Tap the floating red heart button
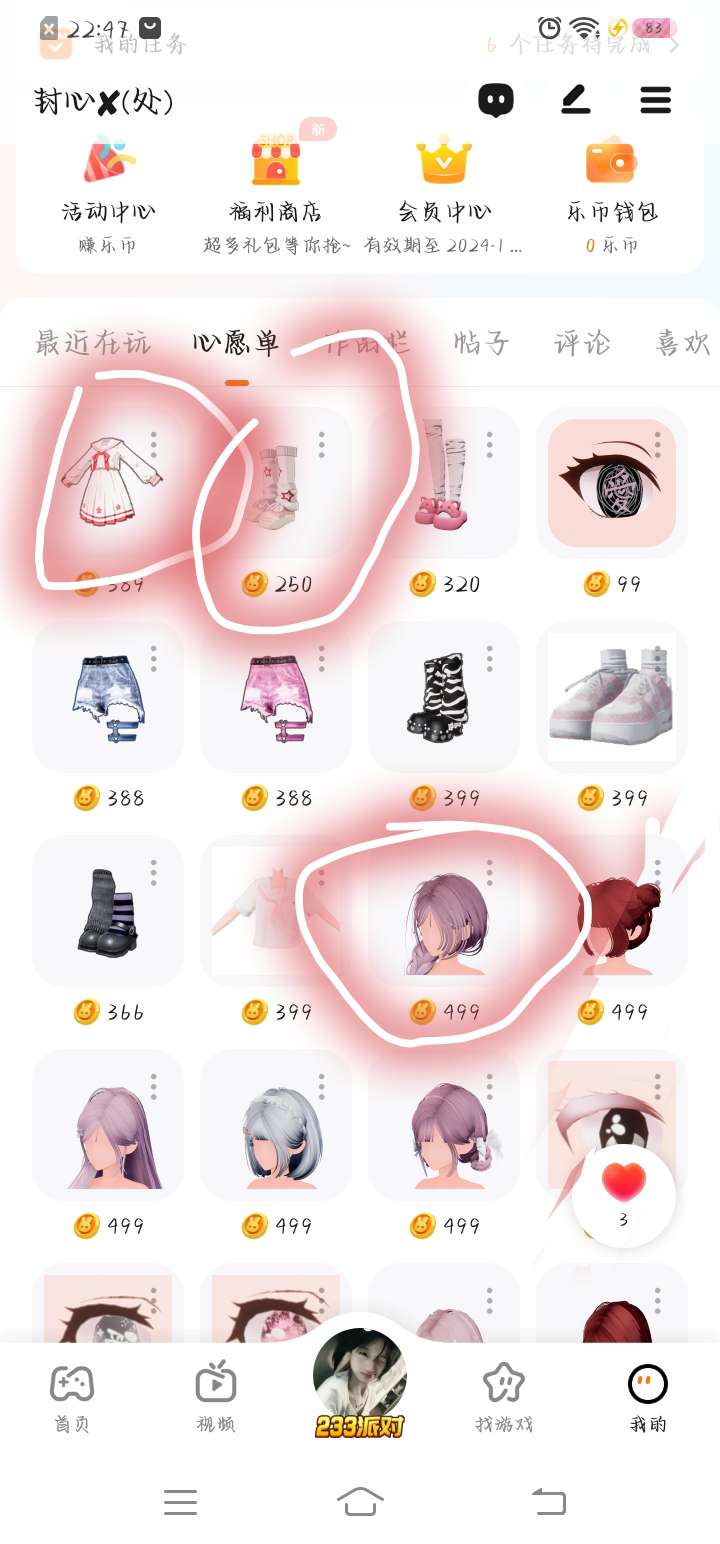720x1544 pixels. [x=624, y=1194]
